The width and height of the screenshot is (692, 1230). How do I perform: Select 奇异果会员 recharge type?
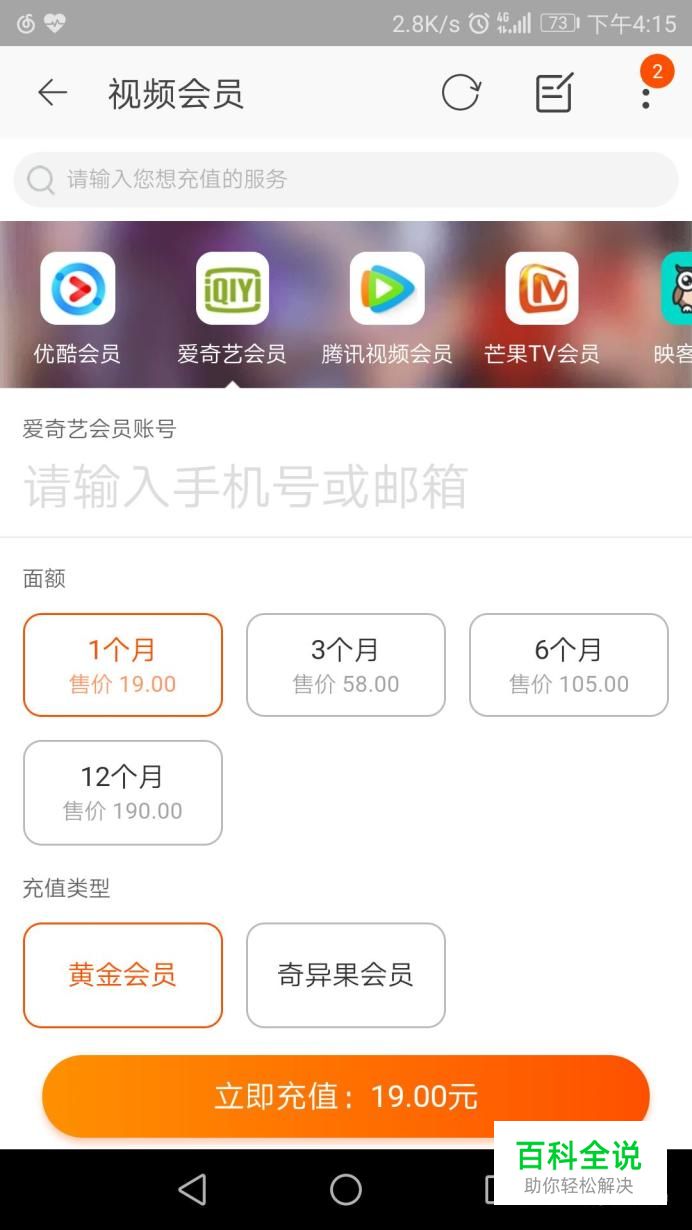[x=346, y=975]
